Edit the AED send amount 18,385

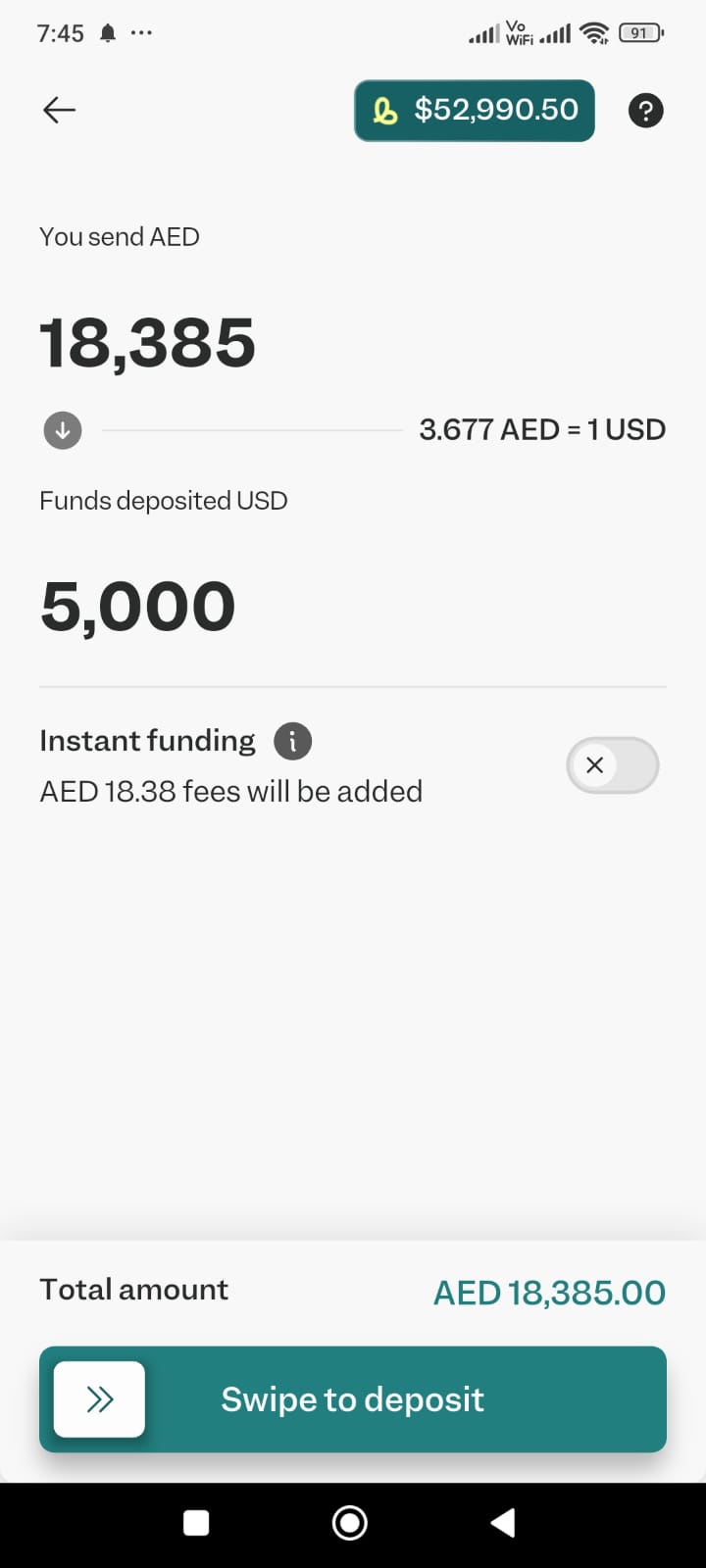click(147, 343)
